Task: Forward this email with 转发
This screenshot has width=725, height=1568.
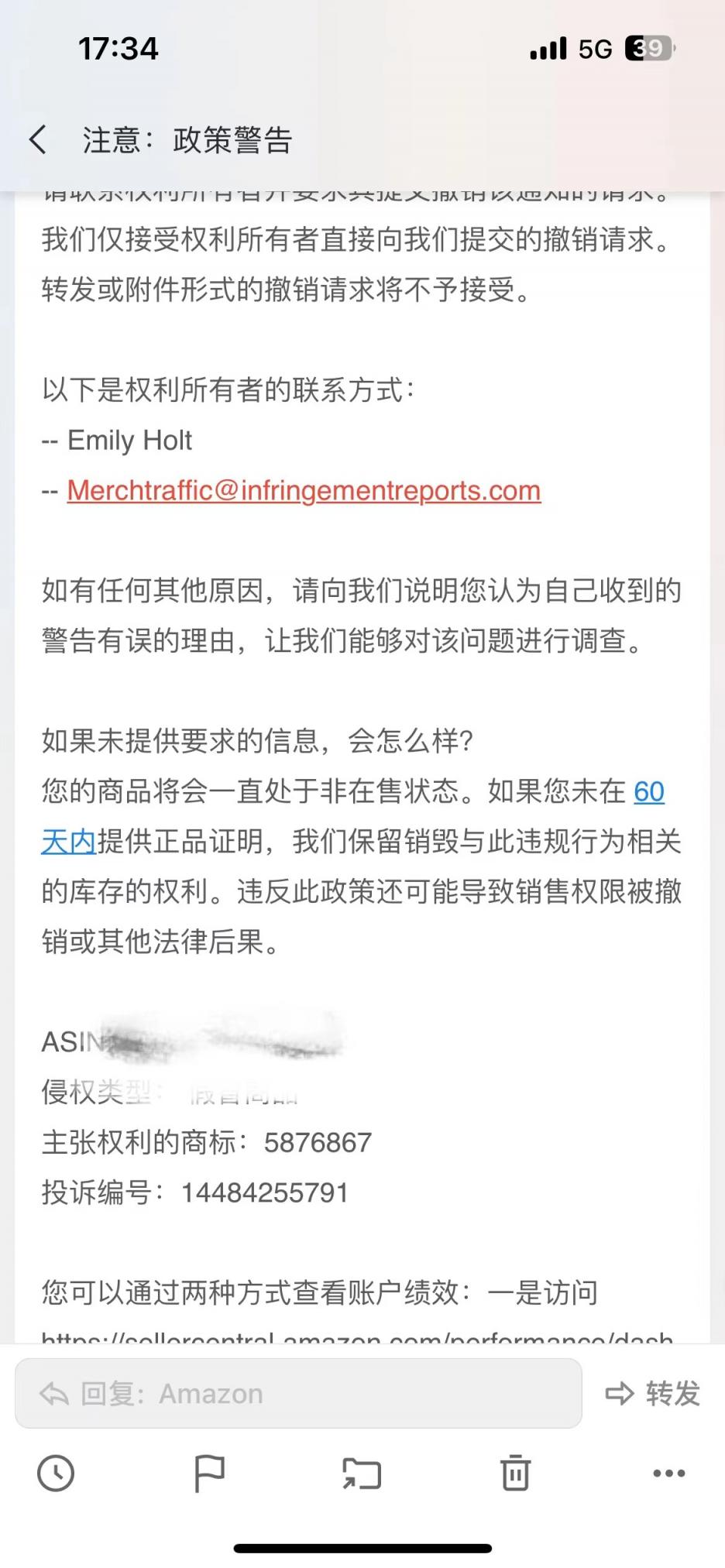Action: click(652, 1394)
